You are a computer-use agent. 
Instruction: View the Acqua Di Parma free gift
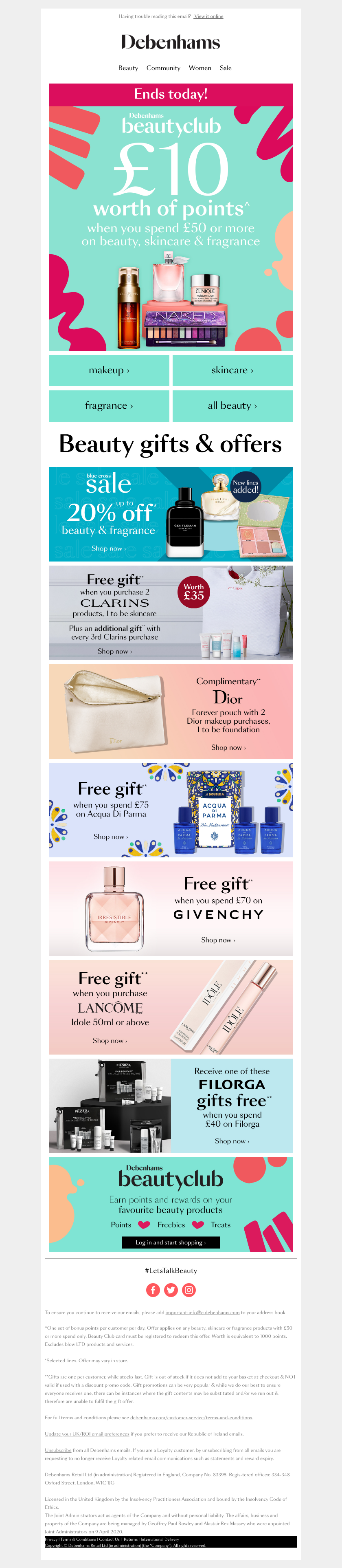pos(171,810)
